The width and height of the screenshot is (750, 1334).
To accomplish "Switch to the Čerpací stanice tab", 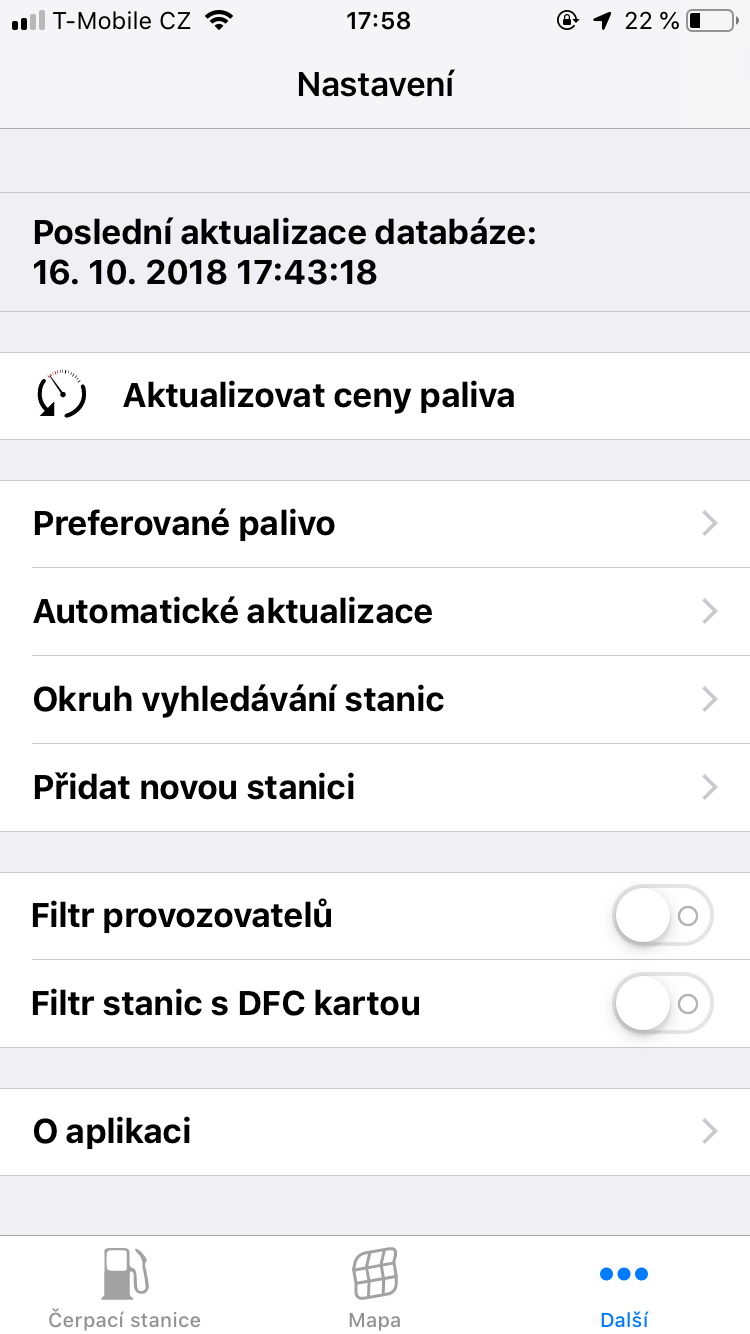I will click(125, 1288).
